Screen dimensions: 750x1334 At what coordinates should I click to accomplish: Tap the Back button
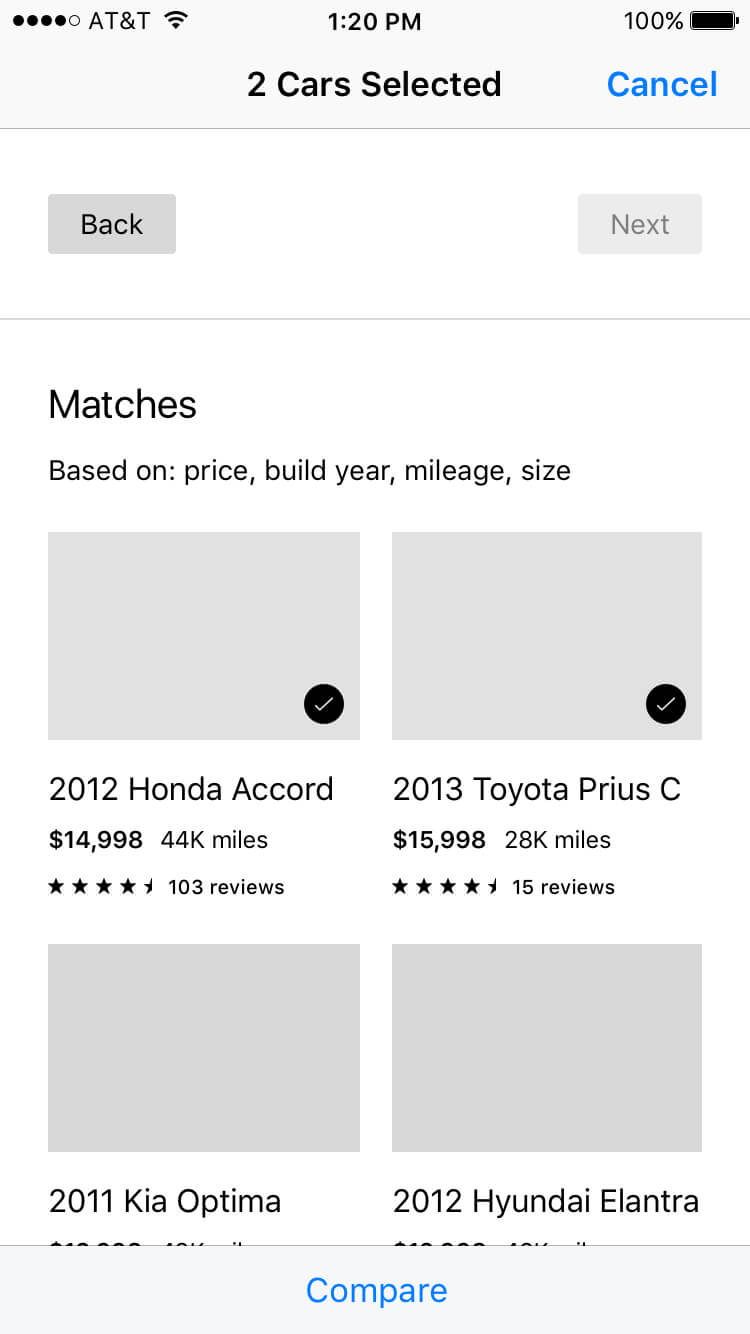click(112, 224)
